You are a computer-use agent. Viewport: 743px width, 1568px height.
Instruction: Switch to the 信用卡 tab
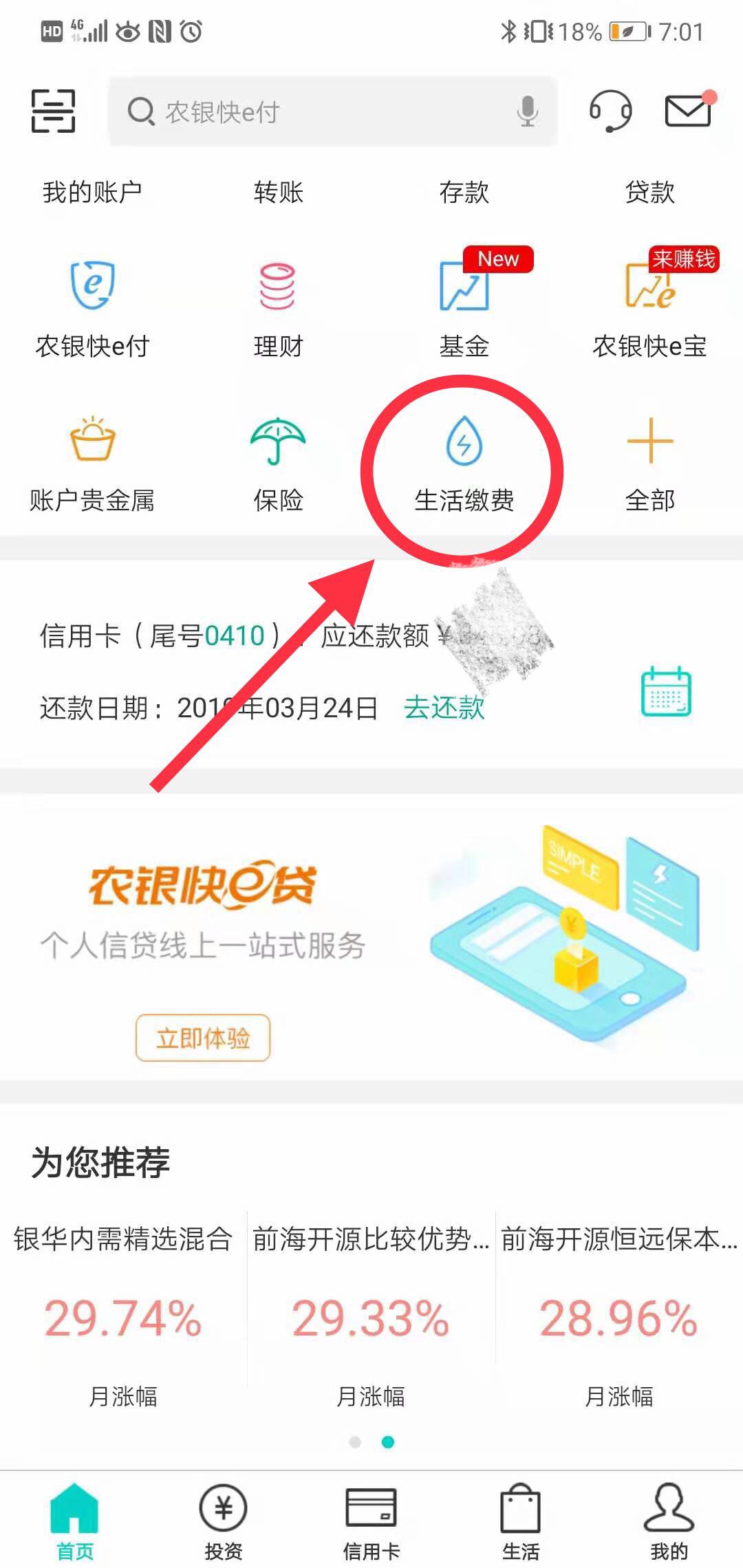tap(371, 1521)
